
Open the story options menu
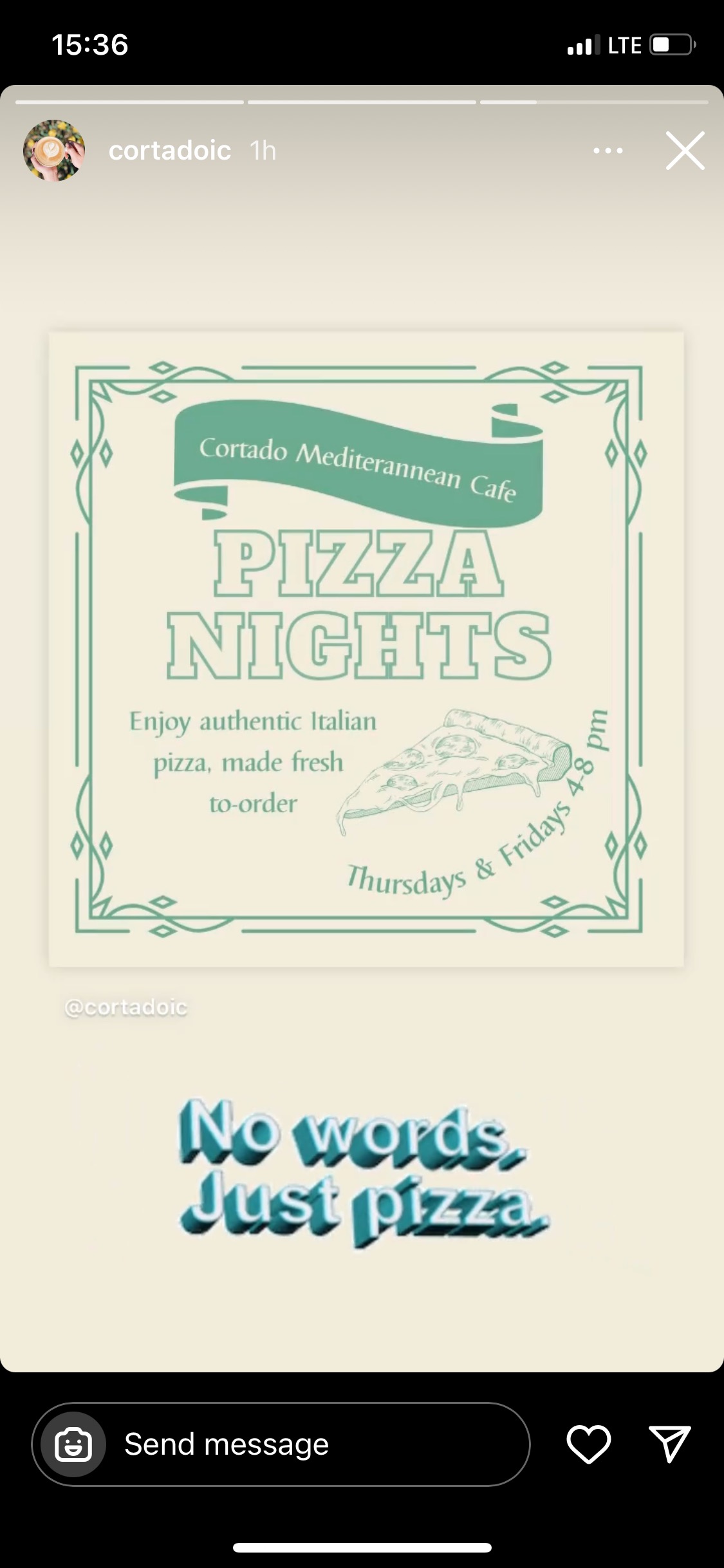pos(608,151)
